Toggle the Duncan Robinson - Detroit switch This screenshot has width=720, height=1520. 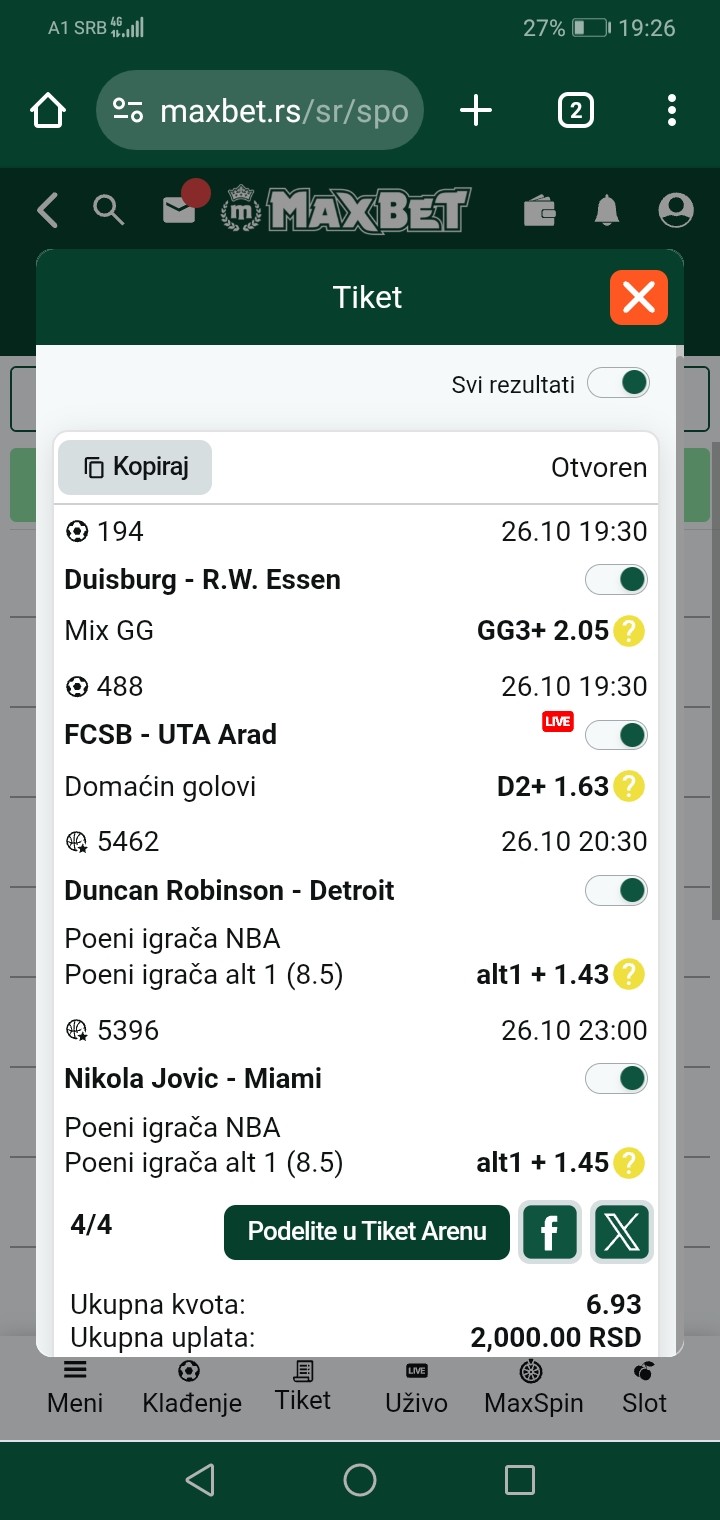616,890
